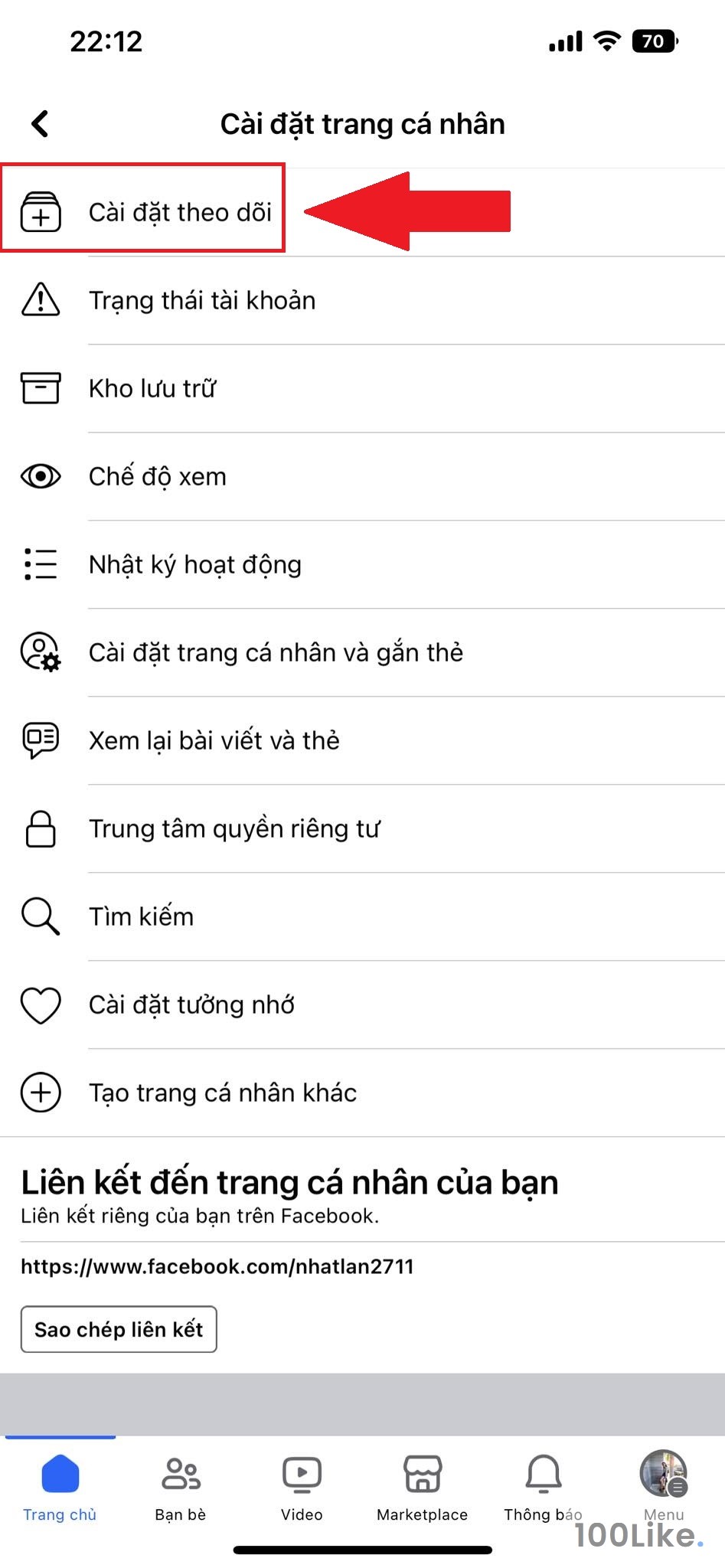Select the account status warning icon
Screen dimensions: 725x1568
[40, 301]
